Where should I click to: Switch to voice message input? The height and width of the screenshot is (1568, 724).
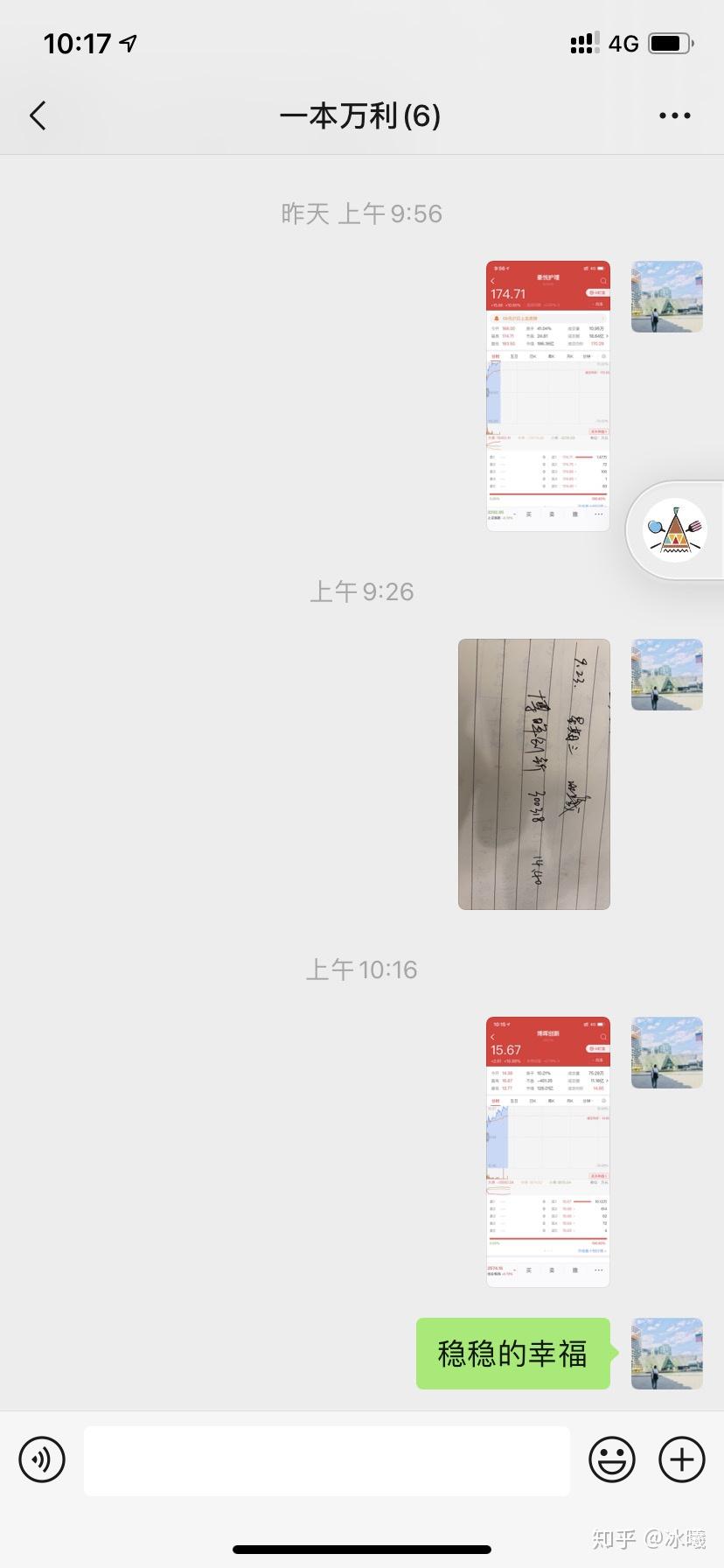[x=42, y=1459]
